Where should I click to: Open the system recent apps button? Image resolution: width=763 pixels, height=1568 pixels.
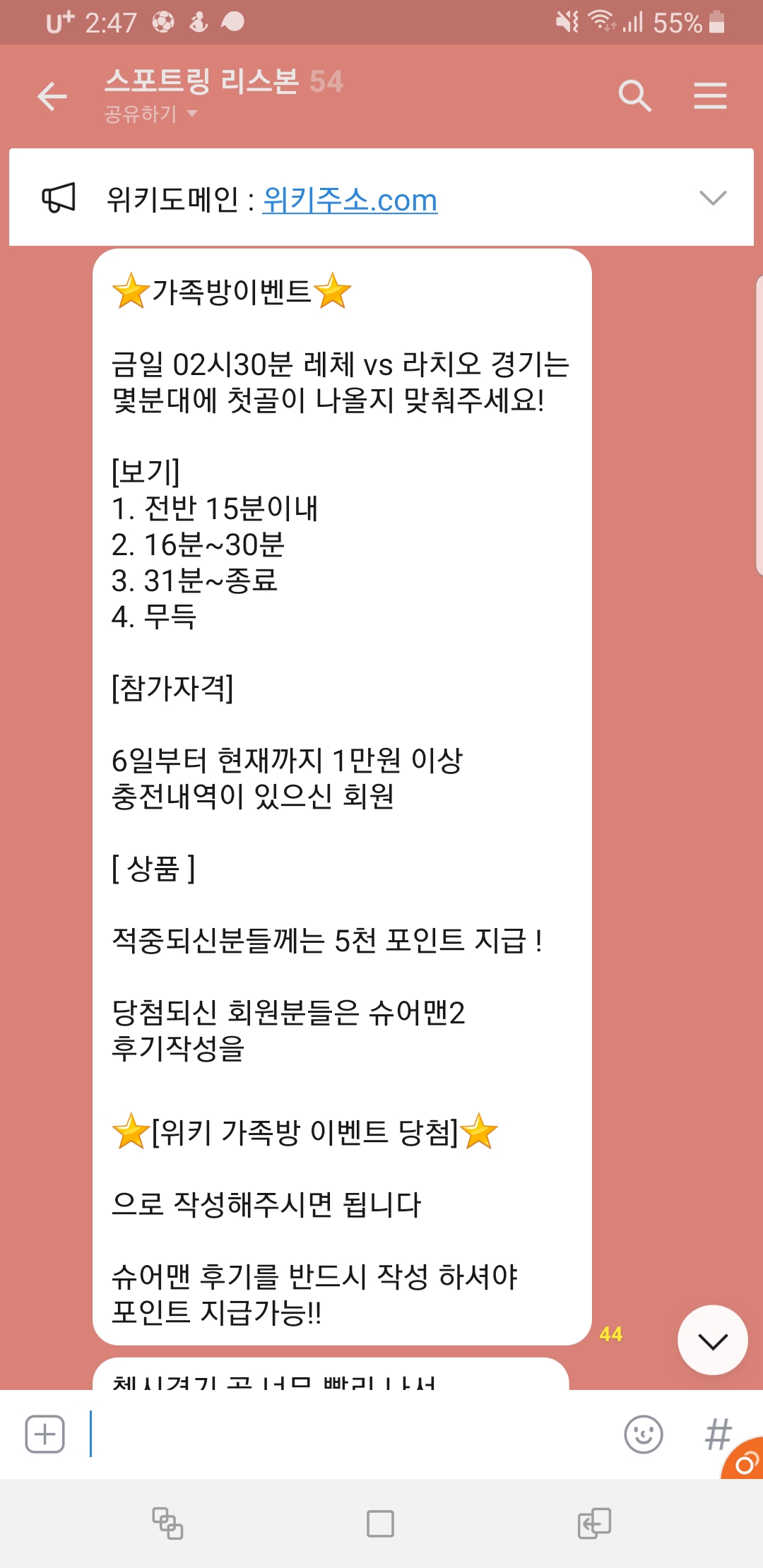pos(168,1524)
